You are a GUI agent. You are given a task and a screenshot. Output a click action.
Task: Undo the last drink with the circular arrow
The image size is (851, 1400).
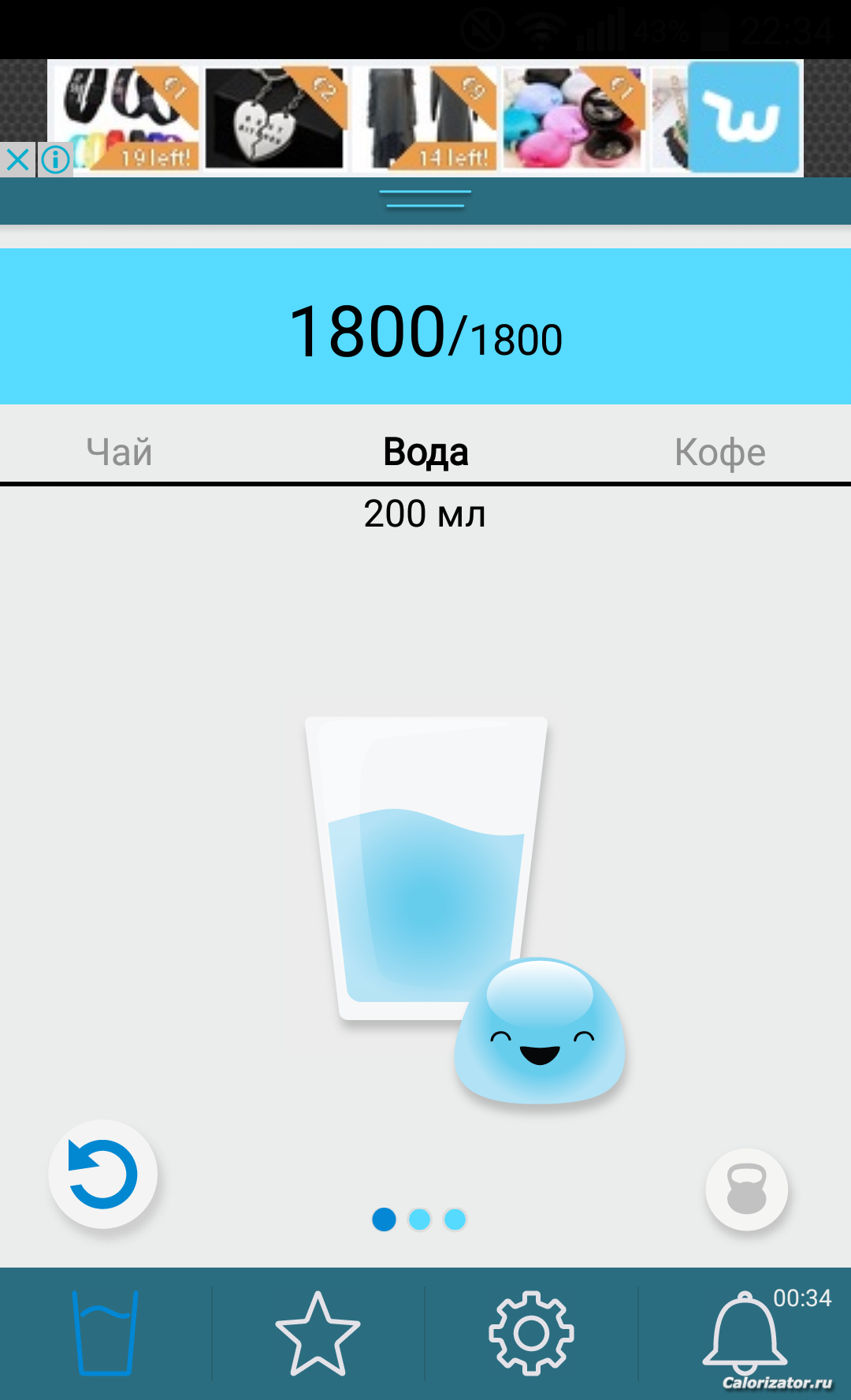(x=103, y=1174)
